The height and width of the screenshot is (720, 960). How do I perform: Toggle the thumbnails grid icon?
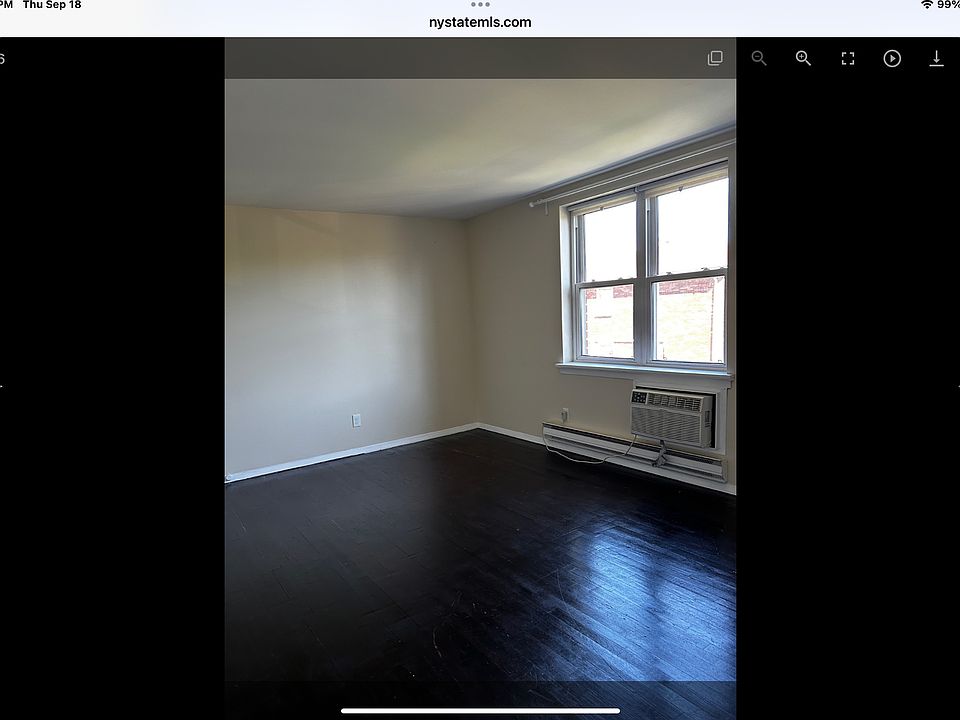pyautogui.click(x=715, y=58)
